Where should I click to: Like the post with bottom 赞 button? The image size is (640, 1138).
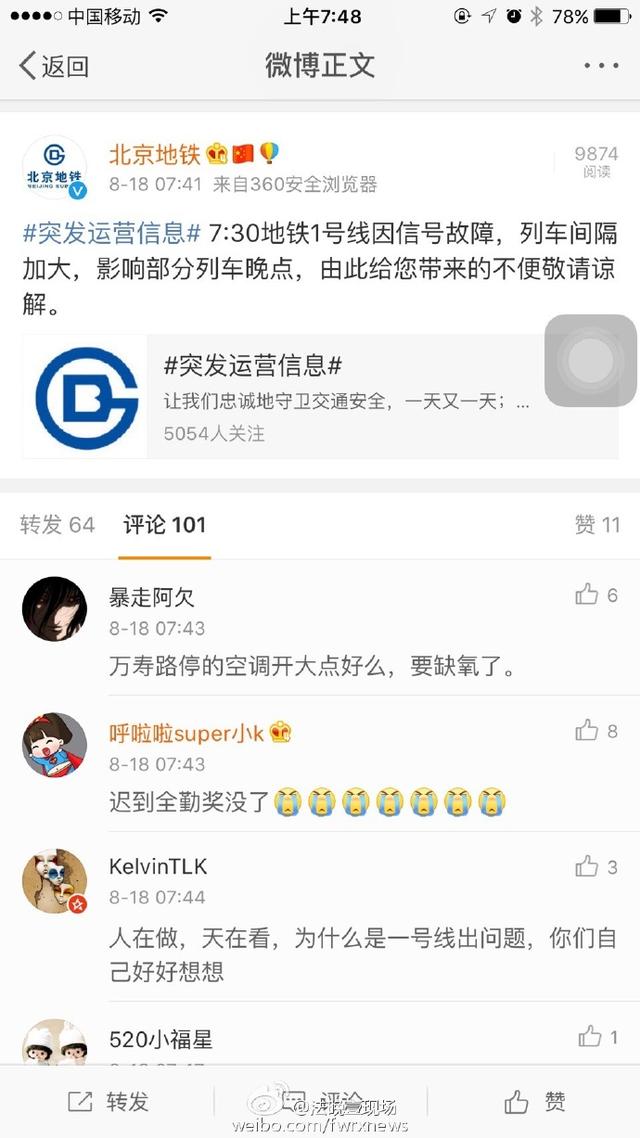click(534, 1101)
